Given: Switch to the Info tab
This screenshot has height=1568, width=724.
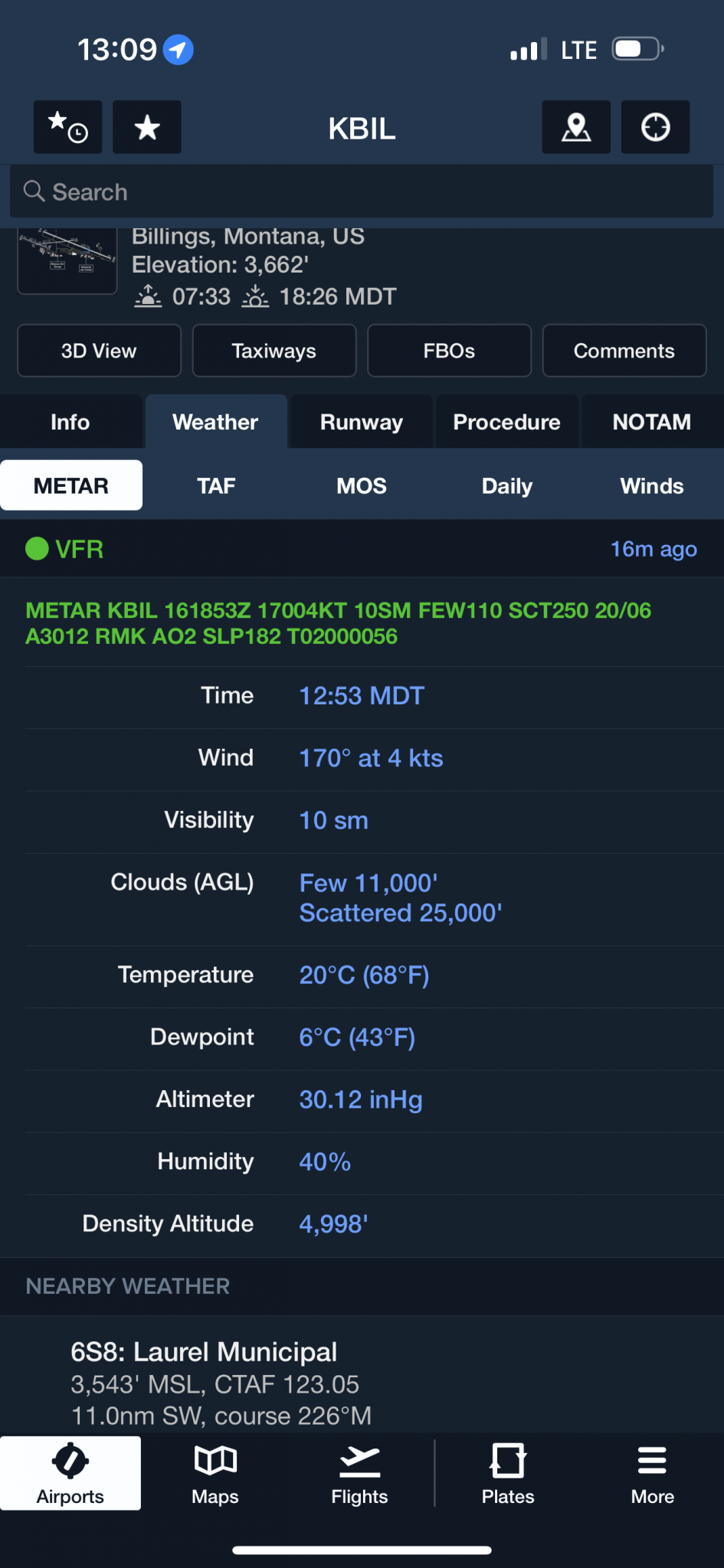Looking at the screenshot, I should 70,422.
